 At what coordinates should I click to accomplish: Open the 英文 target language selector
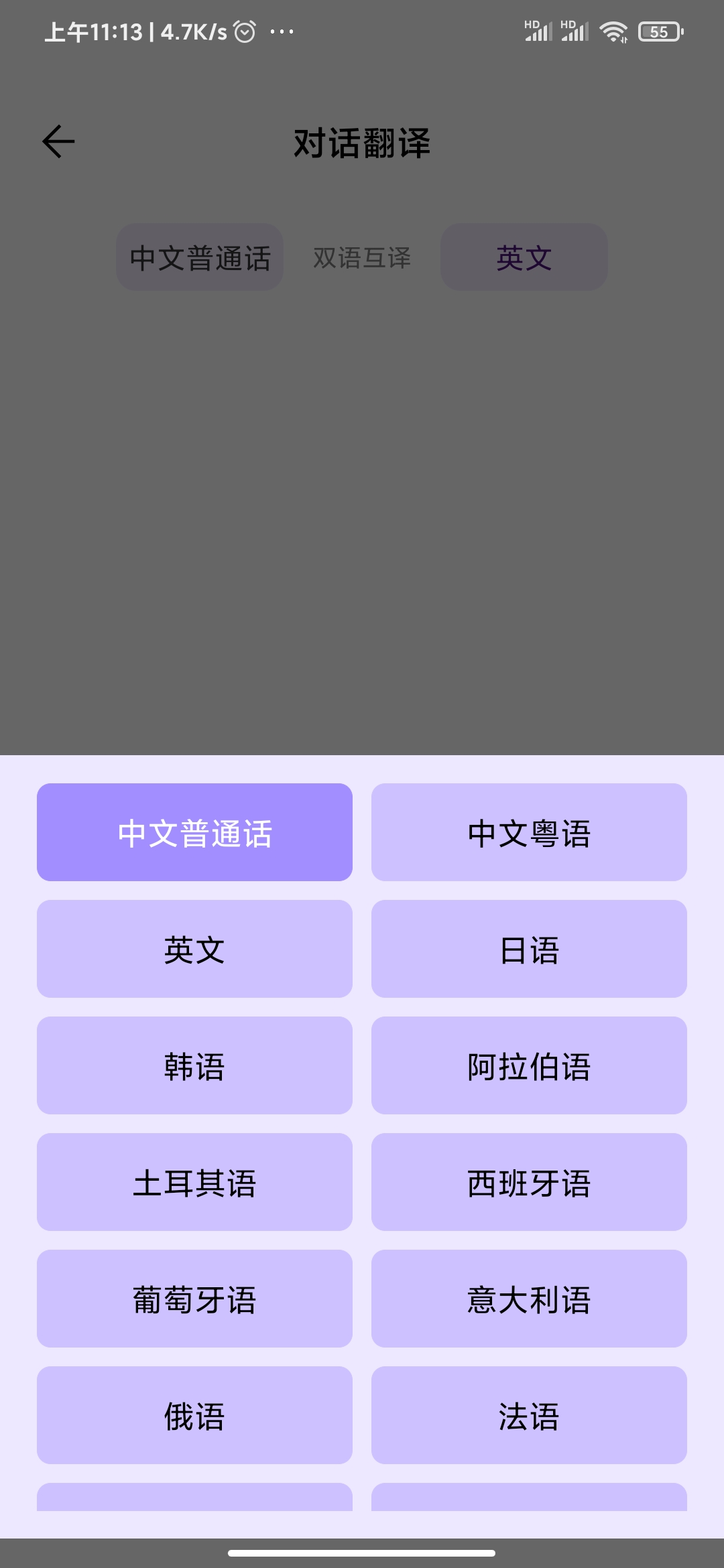524,257
